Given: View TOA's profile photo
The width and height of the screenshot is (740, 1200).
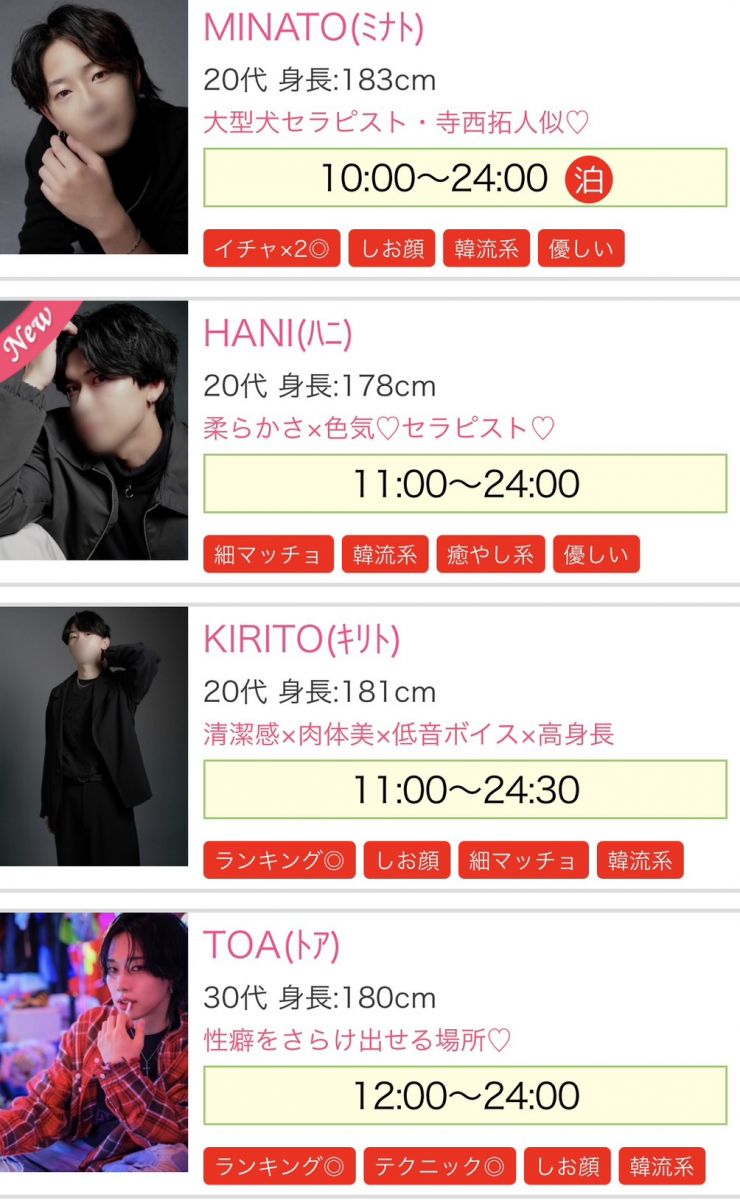Looking at the screenshot, I should tap(94, 1042).
